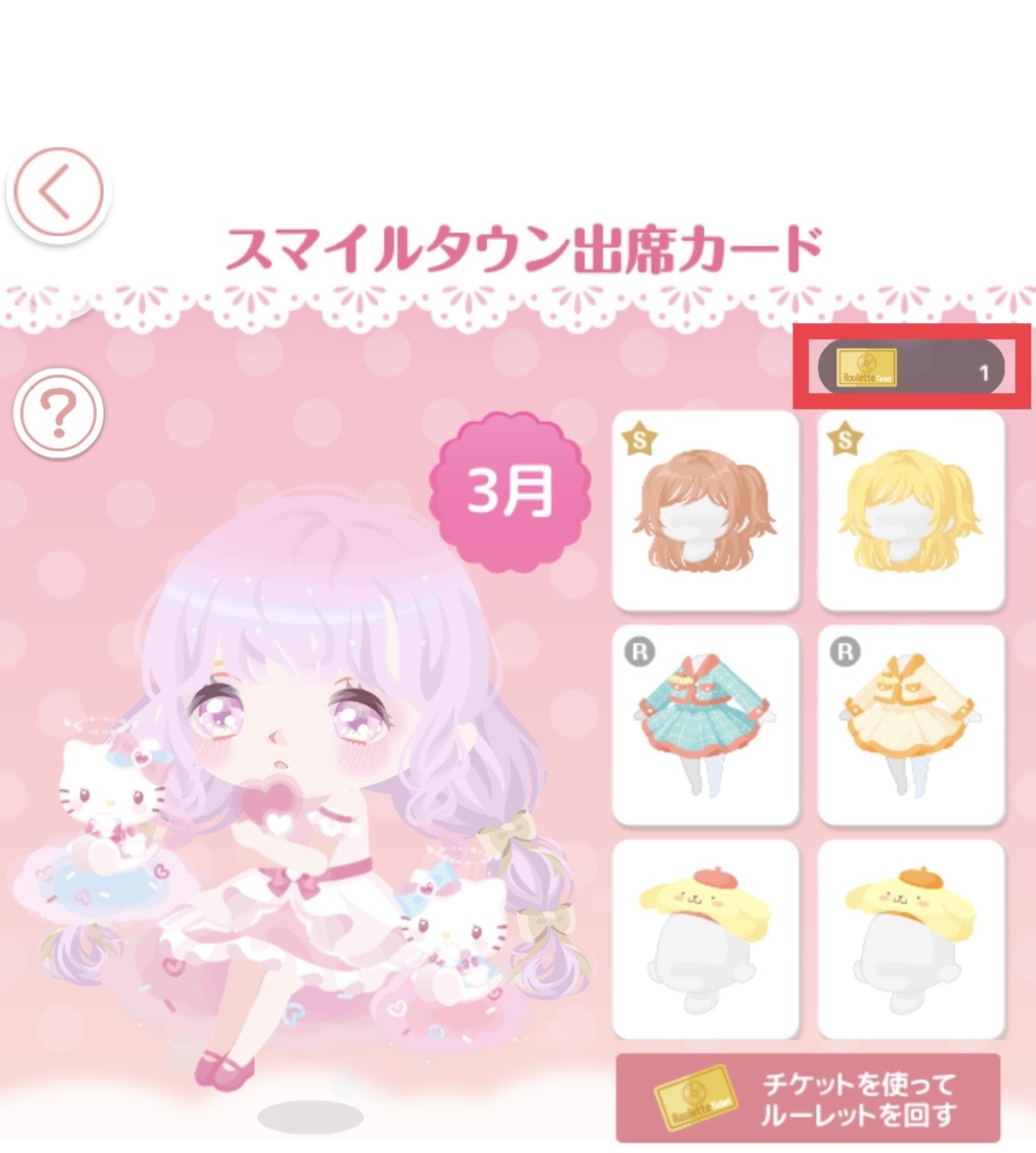Select the cream yellow dress item
Screen dimensions: 1036x1153
911,724
